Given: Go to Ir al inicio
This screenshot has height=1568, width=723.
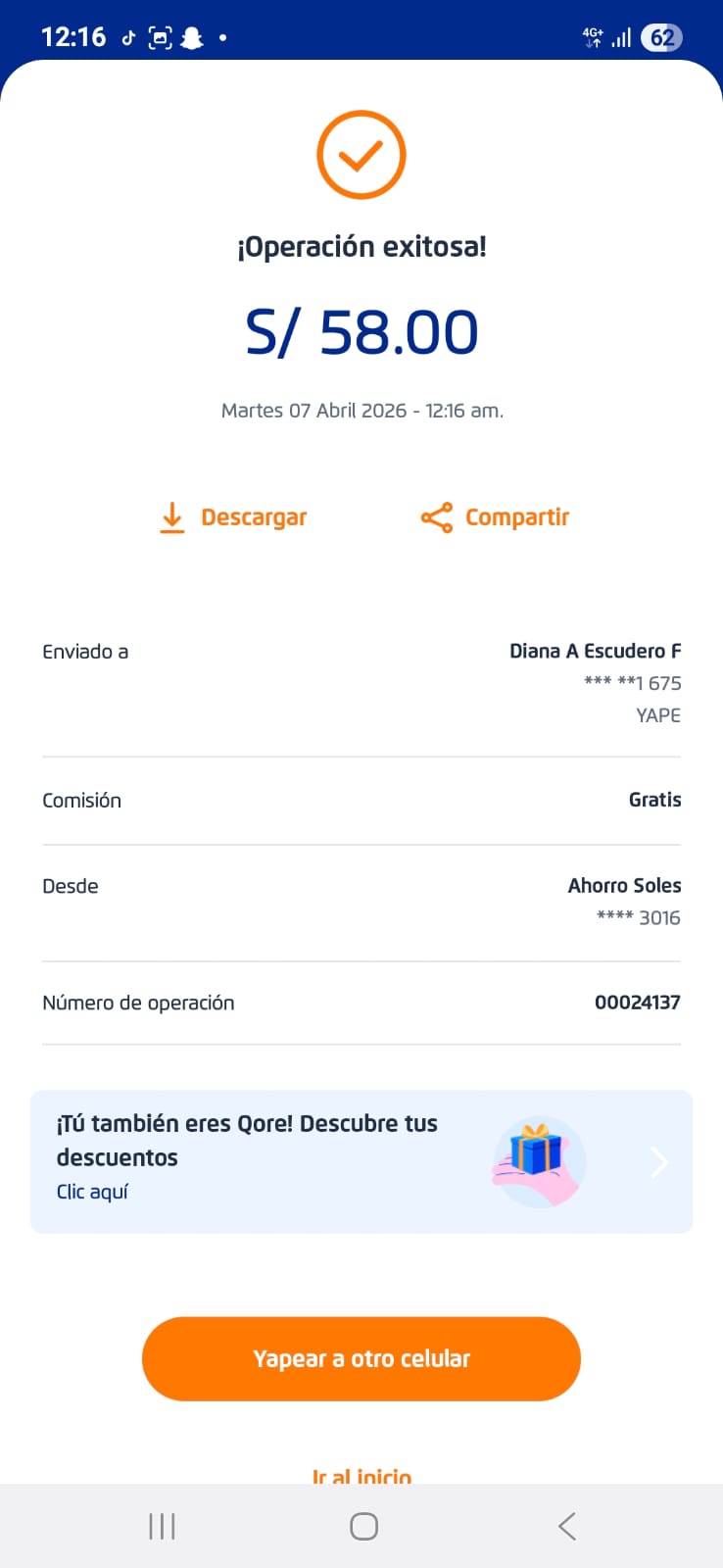Looking at the screenshot, I should point(361,1475).
